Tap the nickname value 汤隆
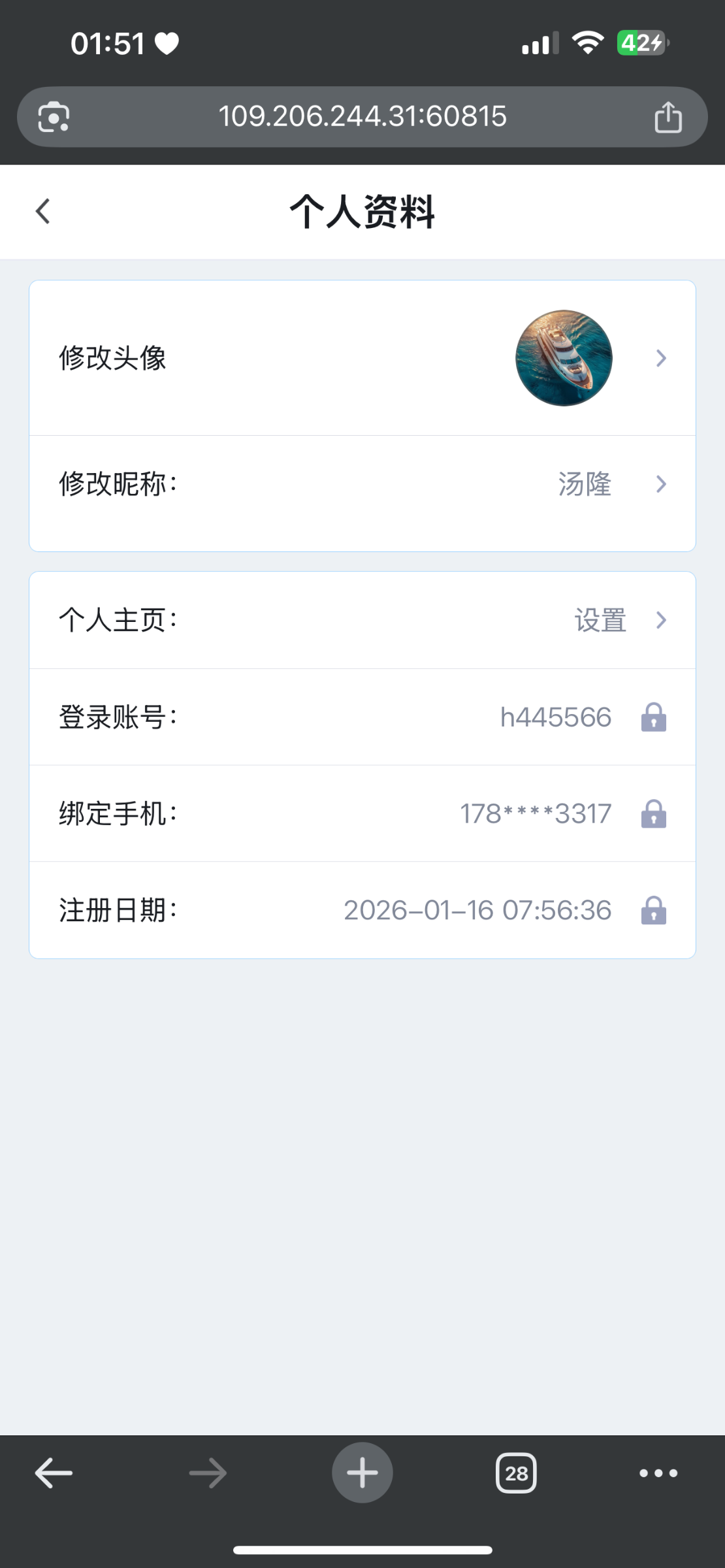The height and width of the screenshot is (1568, 725). pyautogui.click(x=585, y=483)
